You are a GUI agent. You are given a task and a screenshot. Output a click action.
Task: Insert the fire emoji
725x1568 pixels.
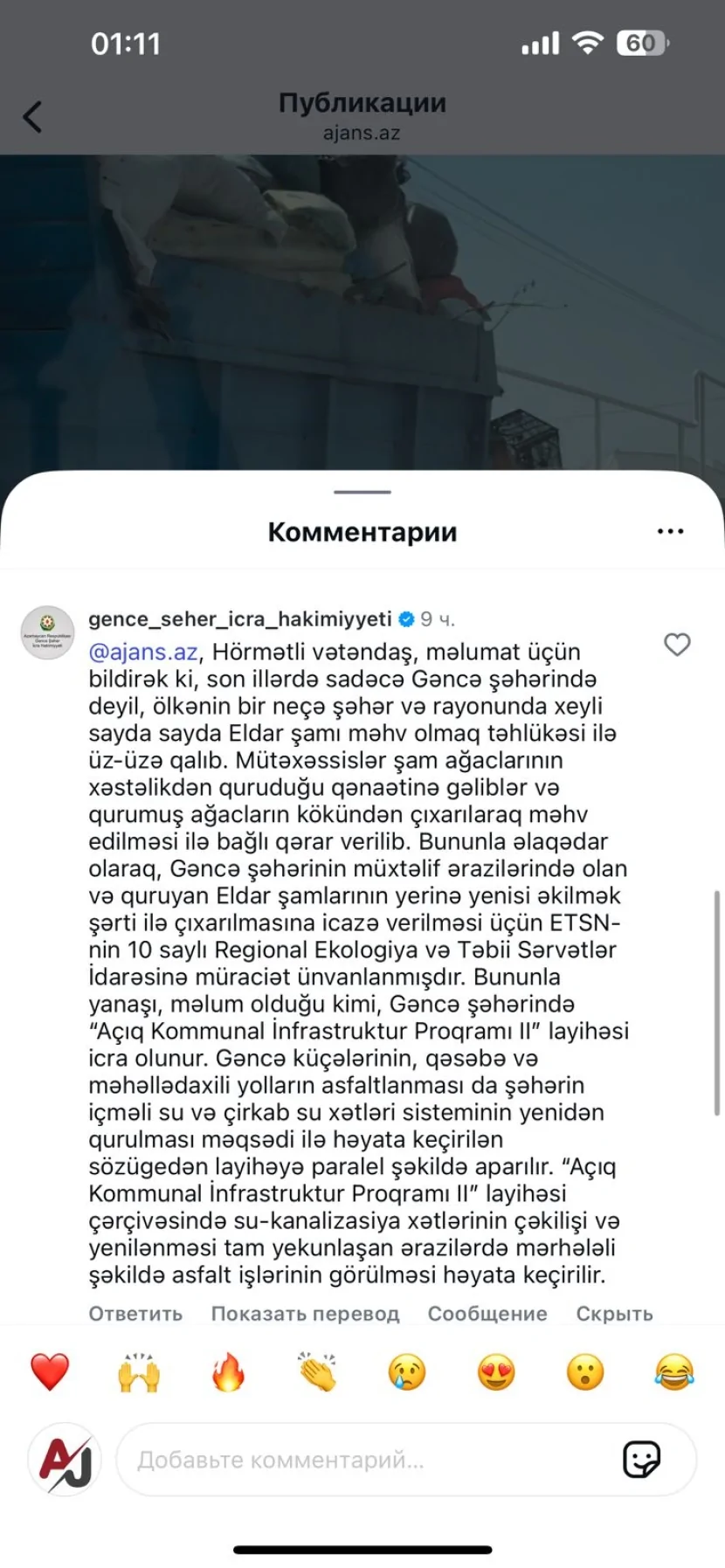(229, 1371)
